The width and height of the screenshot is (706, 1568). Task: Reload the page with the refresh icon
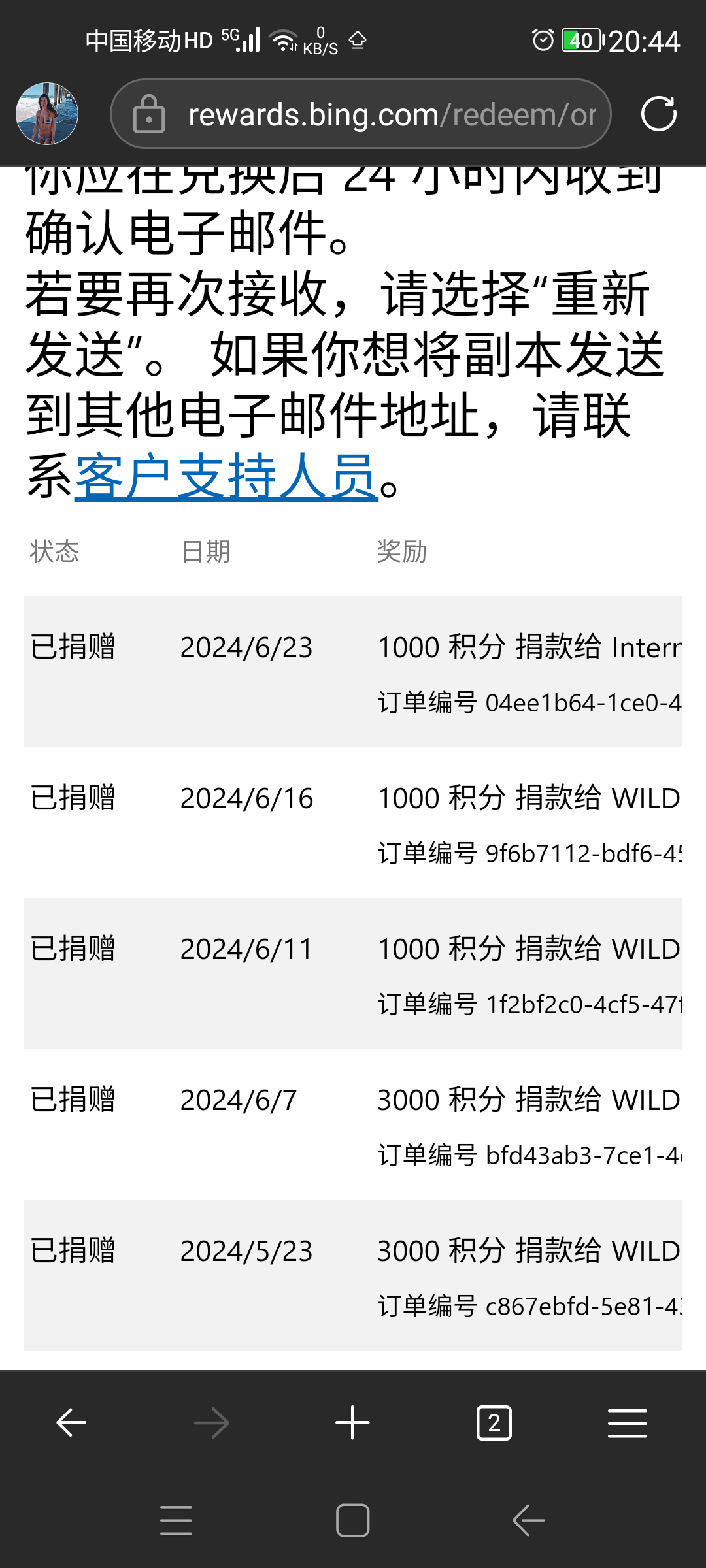click(658, 114)
